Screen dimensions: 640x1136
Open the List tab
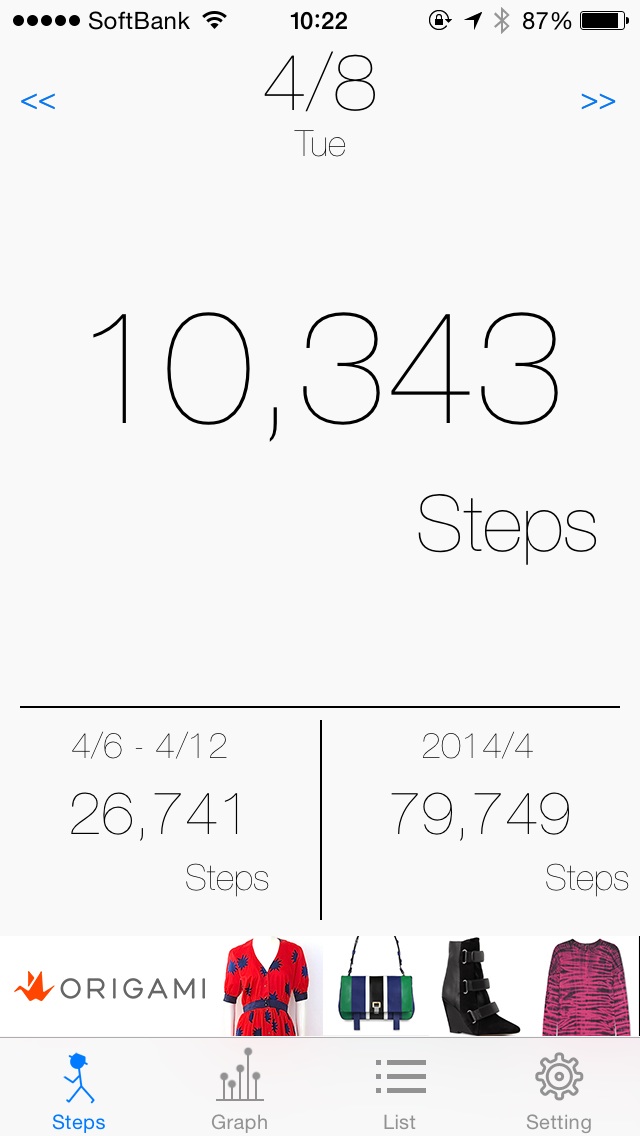(399, 1089)
